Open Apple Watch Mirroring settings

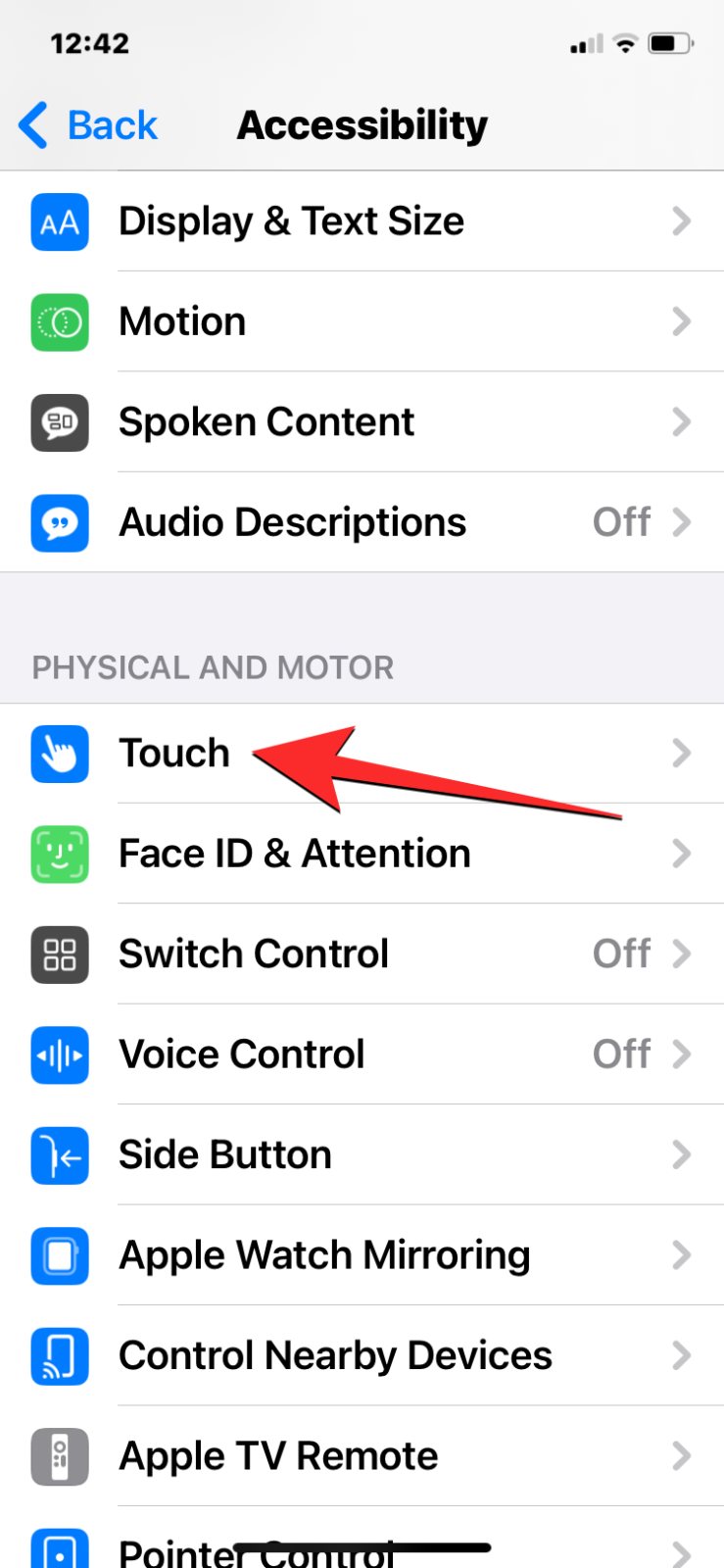click(324, 1255)
